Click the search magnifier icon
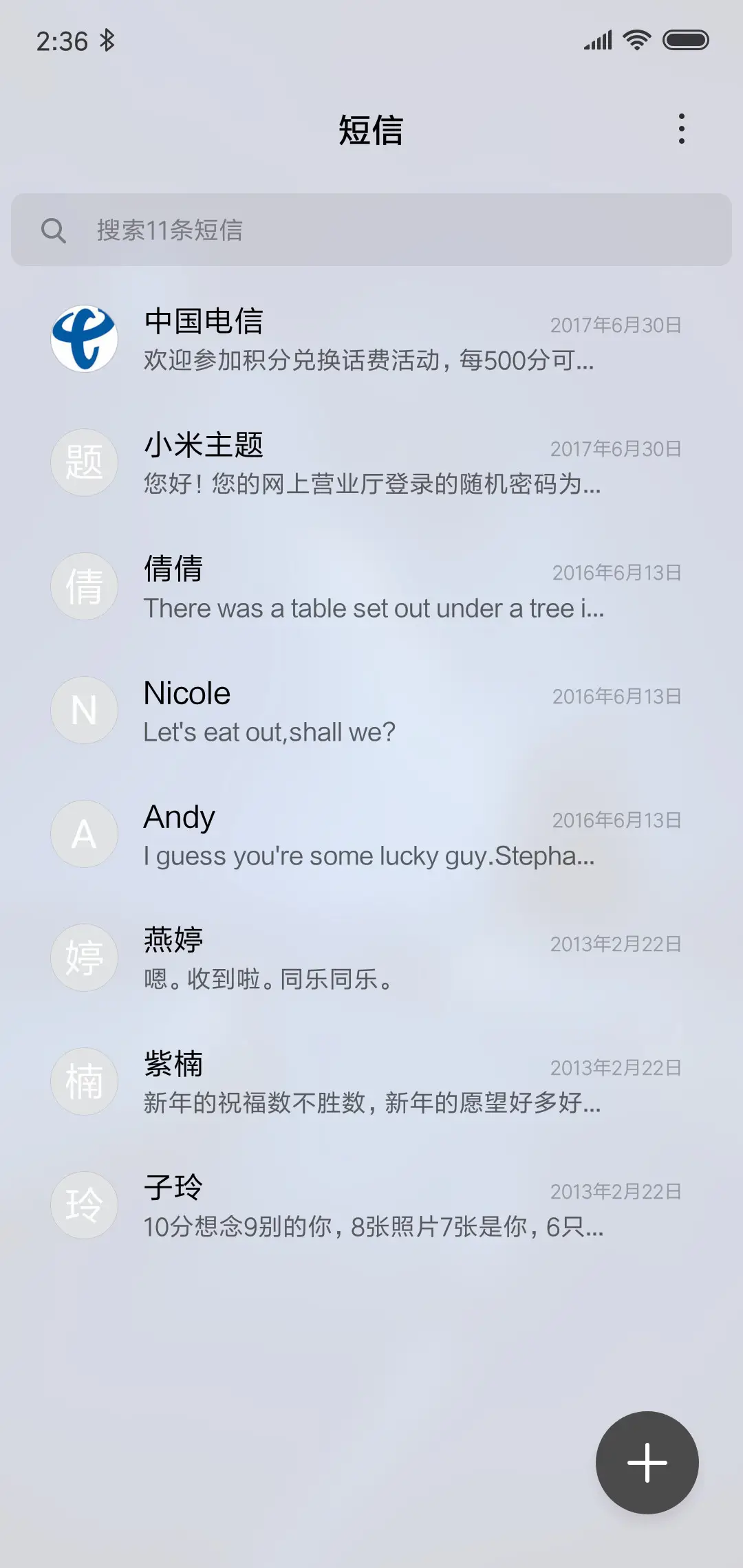 pos(55,230)
